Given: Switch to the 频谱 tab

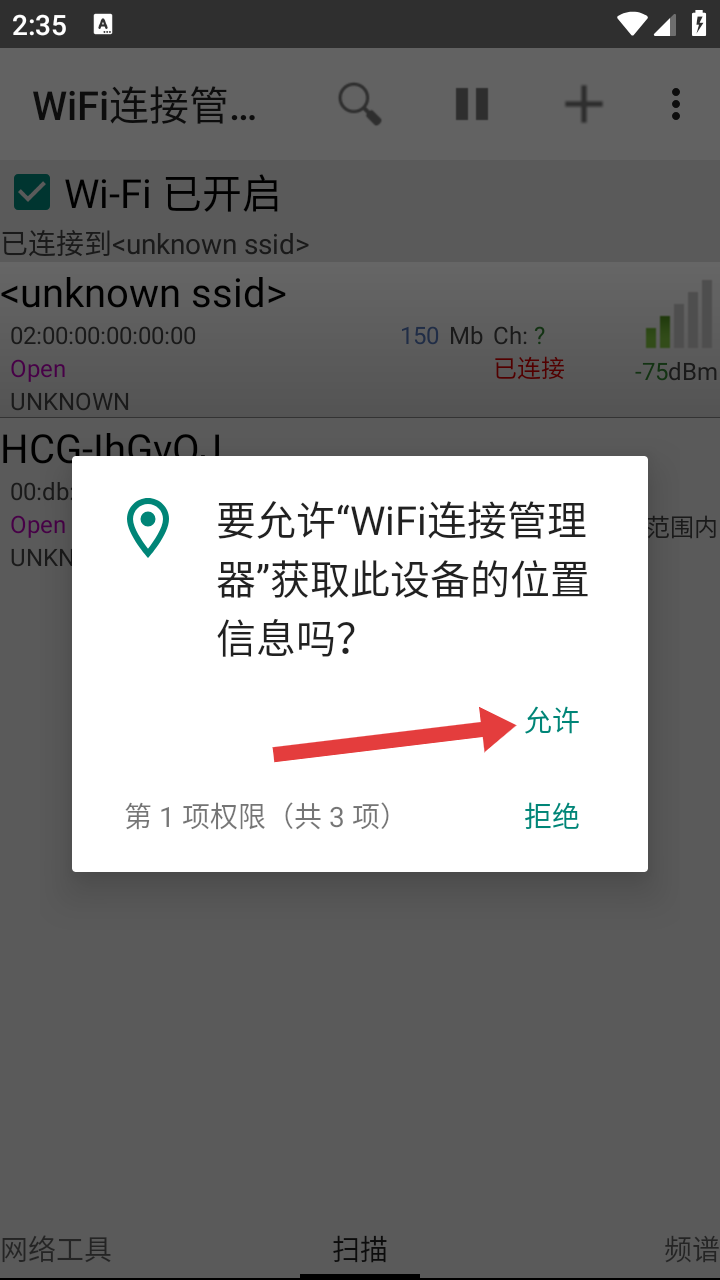Looking at the screenshot, I should [x=692, y=1249].
